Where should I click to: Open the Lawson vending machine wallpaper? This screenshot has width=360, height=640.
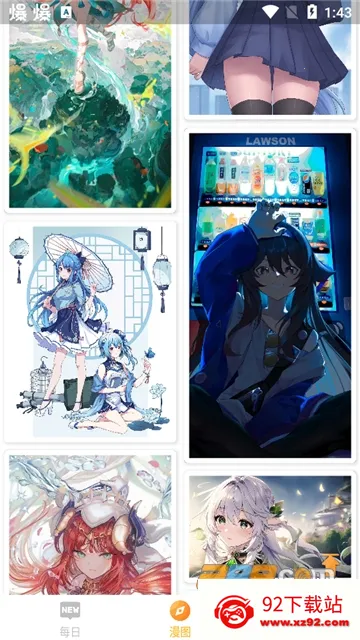point(270,296)
